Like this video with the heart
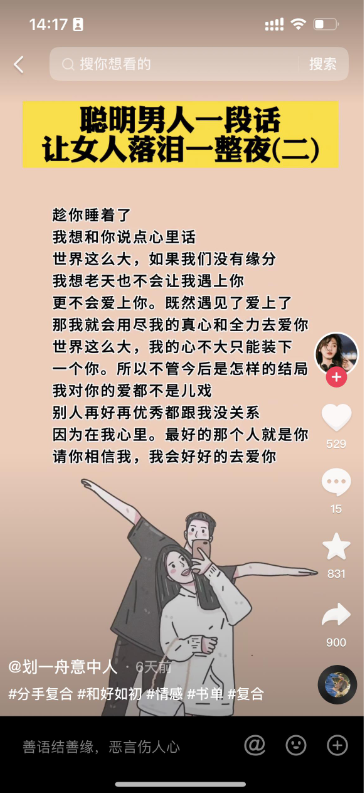The height and width of the screenshot is (793, 364). [x=336, y=418]
